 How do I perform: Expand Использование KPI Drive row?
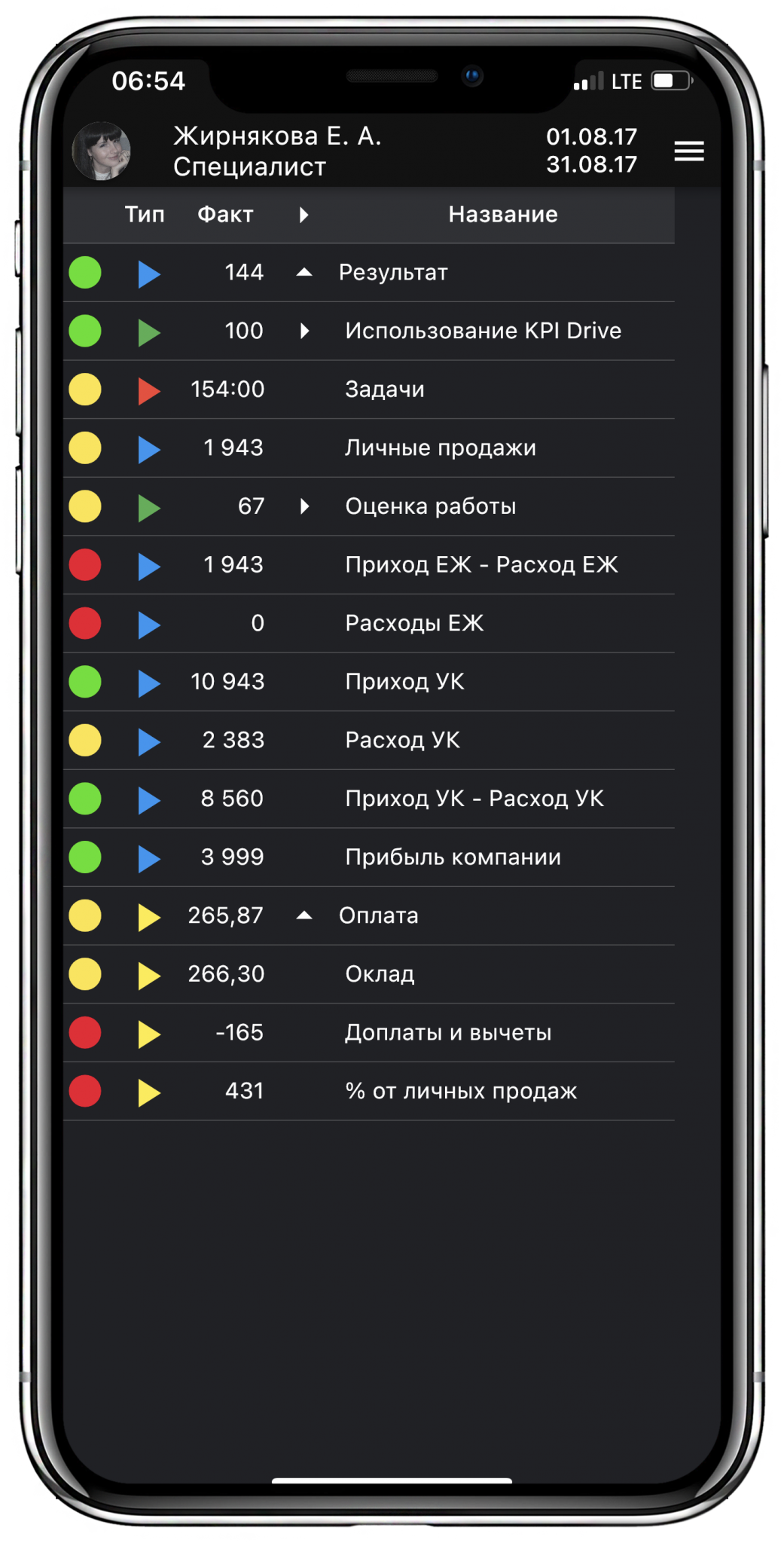(x=304, y=331)
